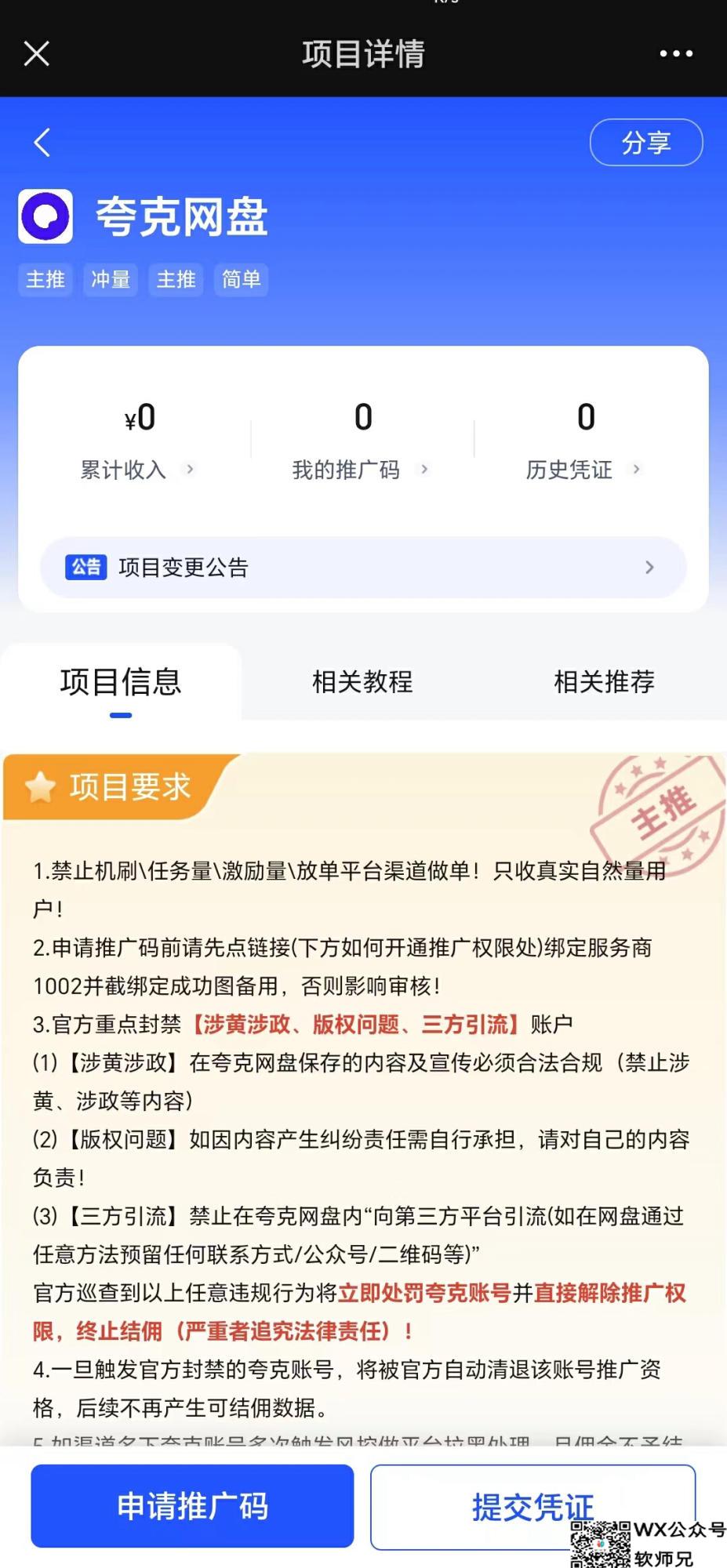Screen dimensions: 727x1568
Task: Open 历史凭证 records
Action: pyautogui.click(x=583, y=469)
